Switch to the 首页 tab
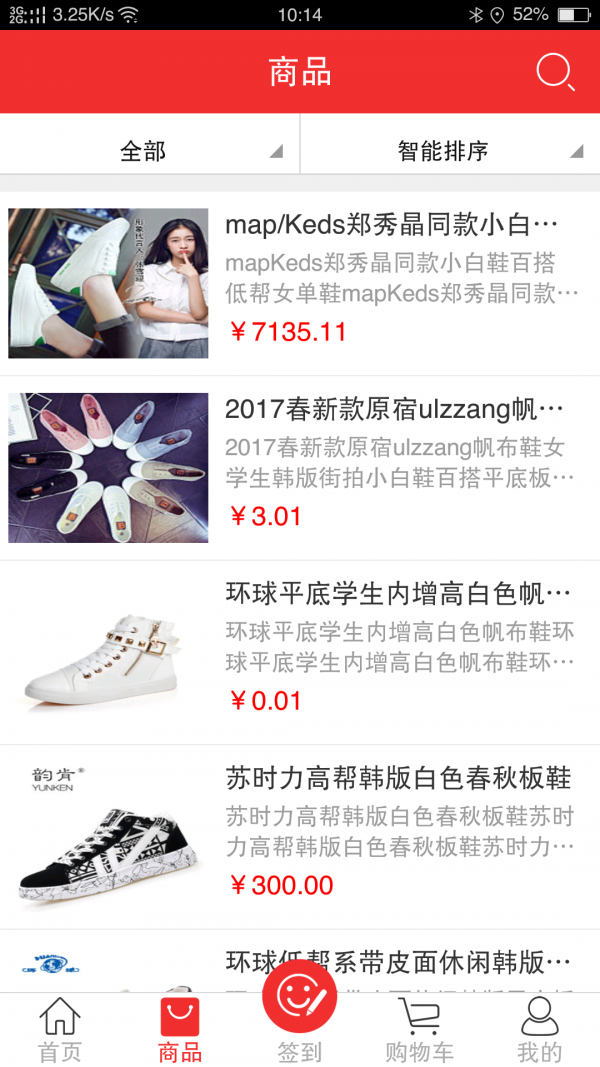600x1067 pixels. point(60,1030)
